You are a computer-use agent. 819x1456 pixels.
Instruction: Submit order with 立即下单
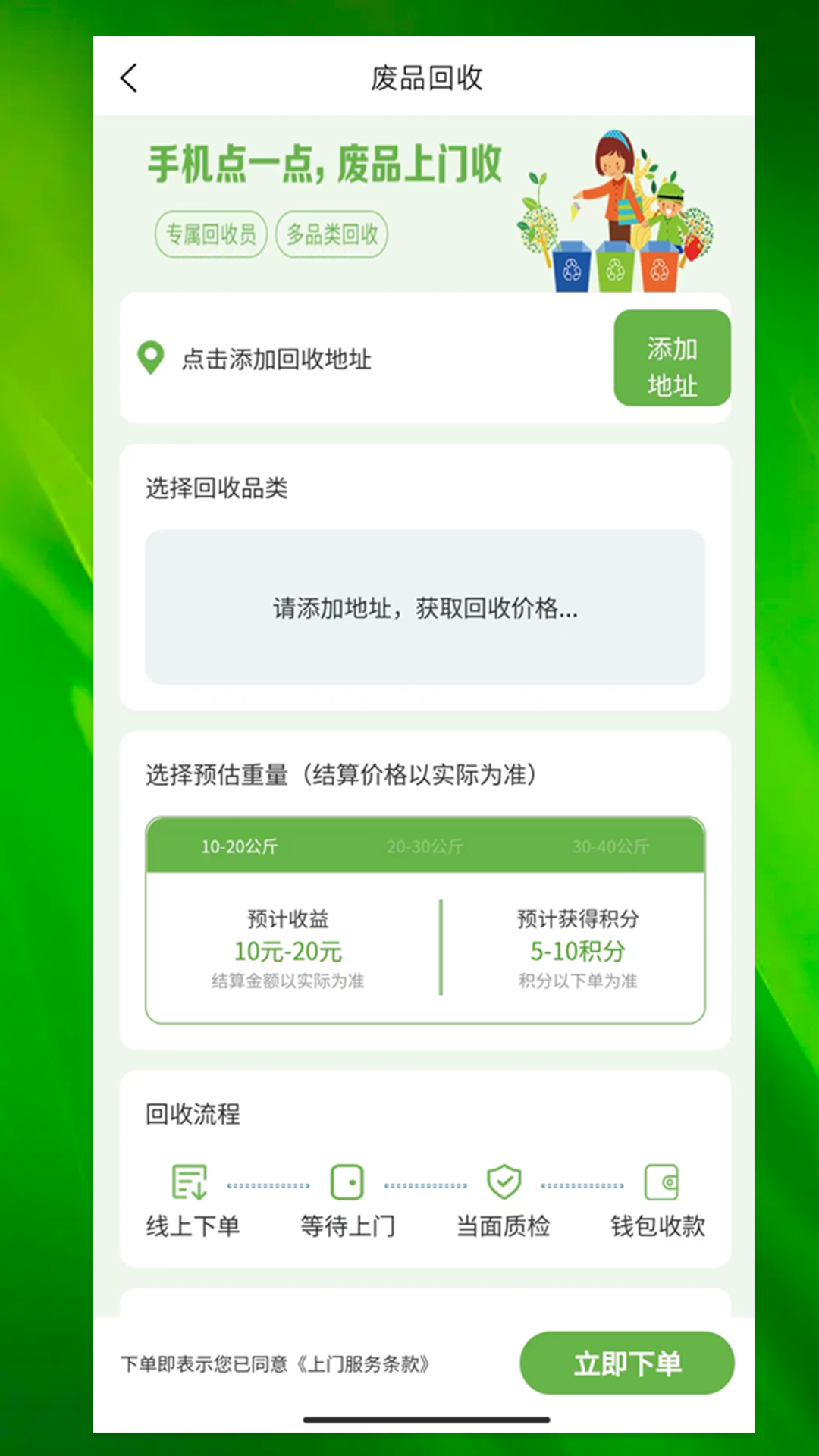click(x=626, y=1363)
